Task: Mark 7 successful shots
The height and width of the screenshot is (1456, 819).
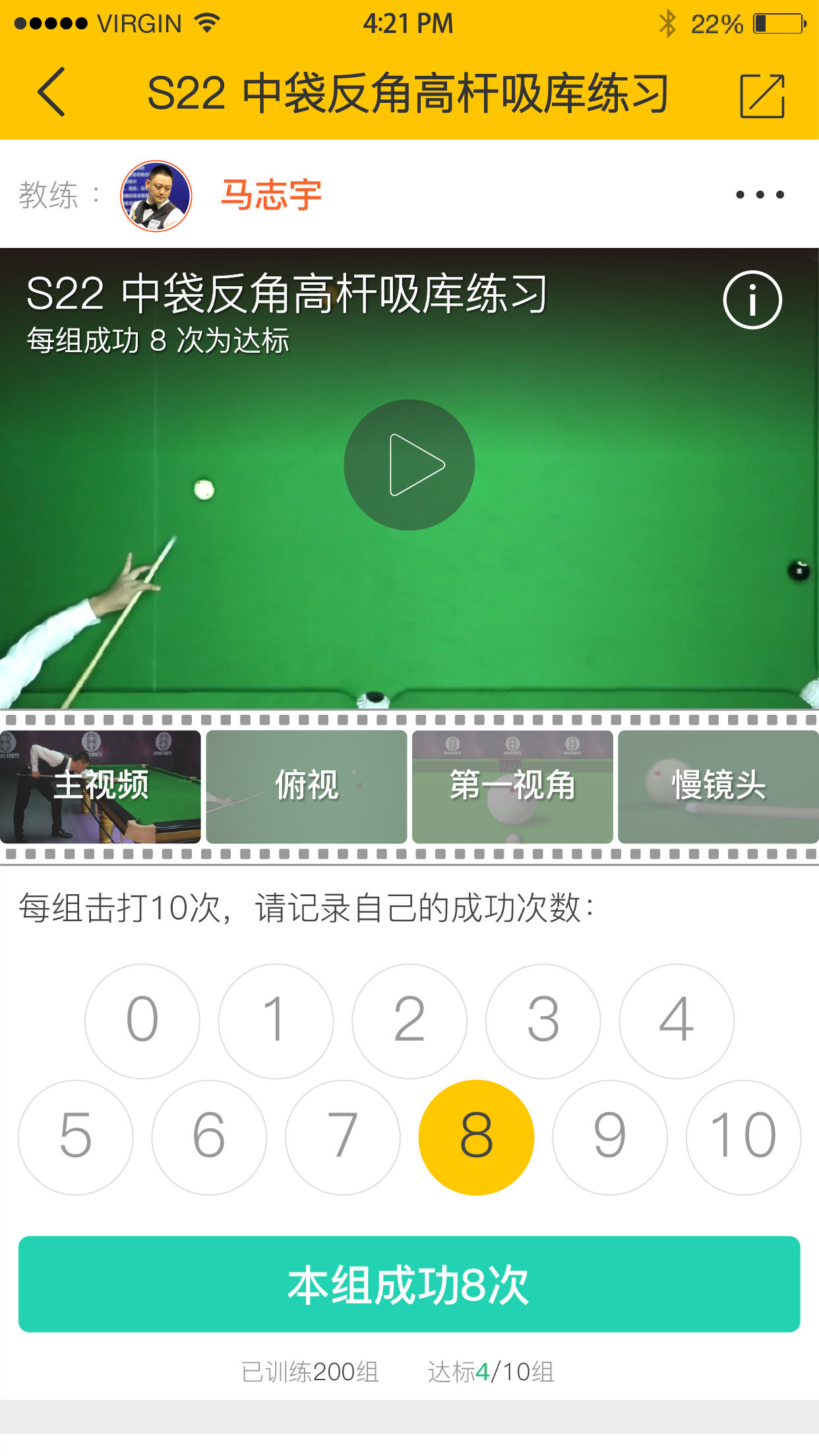Action: coord(343,1137)
